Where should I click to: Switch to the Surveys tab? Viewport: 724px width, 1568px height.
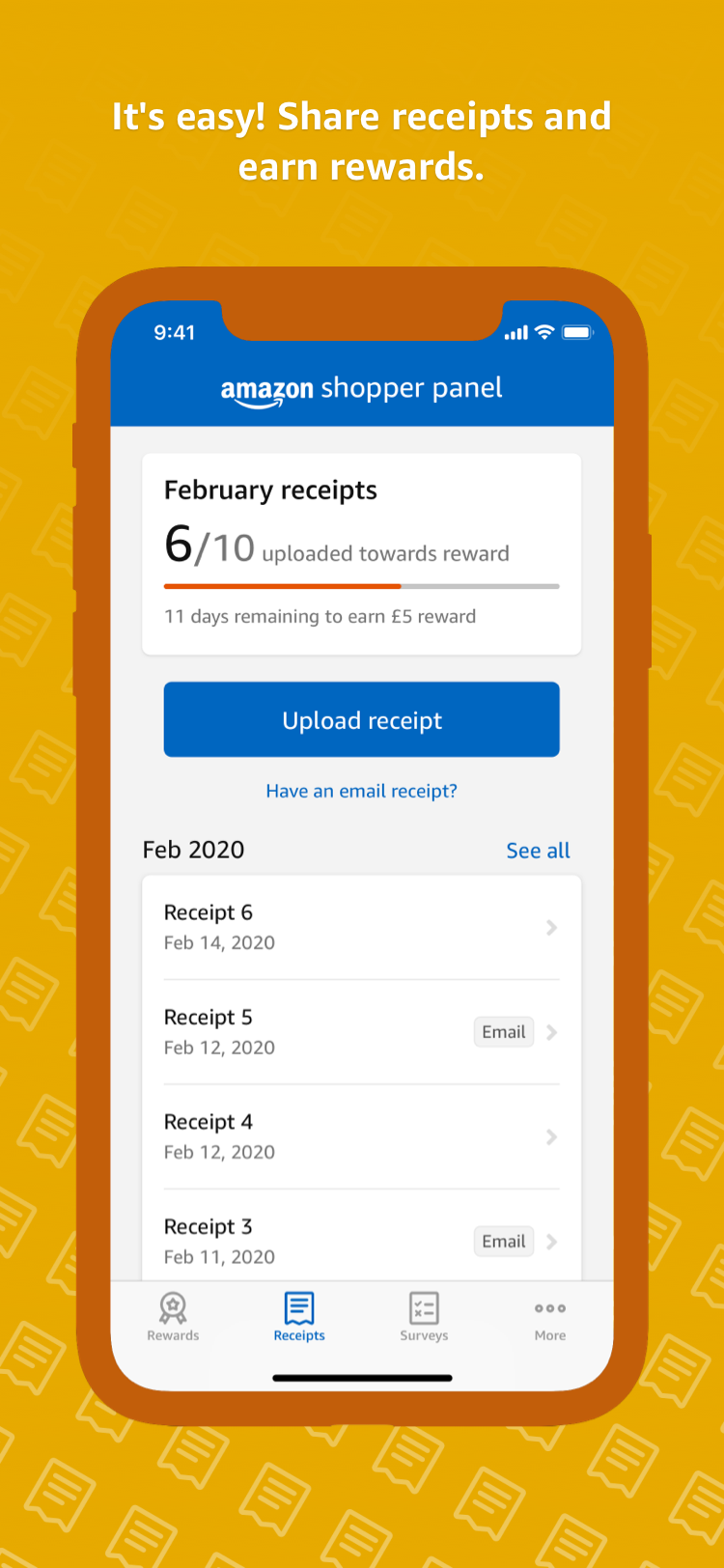(x=424, y=1318)
